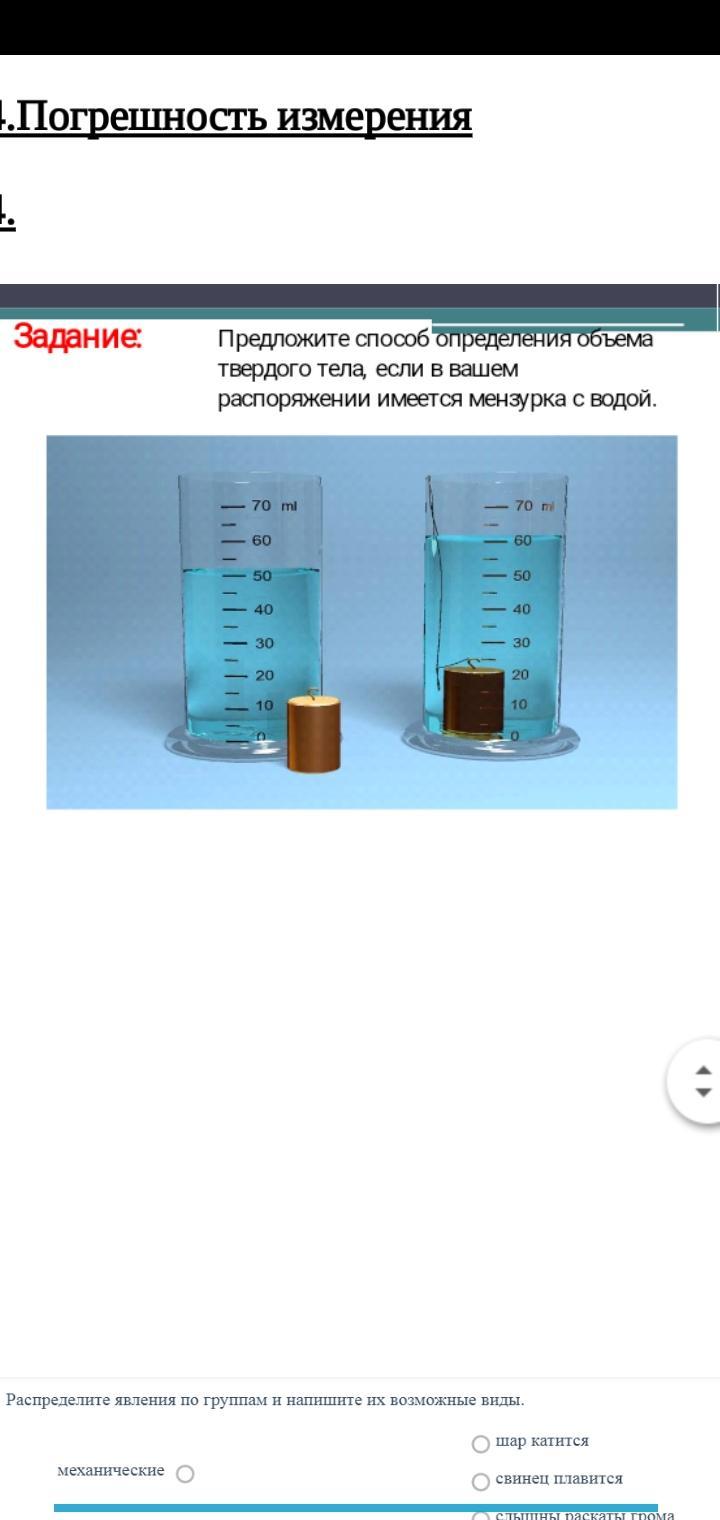Select the шар катится radio button
The height and width of the screenshot is (1520, 720).
coord(480,1443)
